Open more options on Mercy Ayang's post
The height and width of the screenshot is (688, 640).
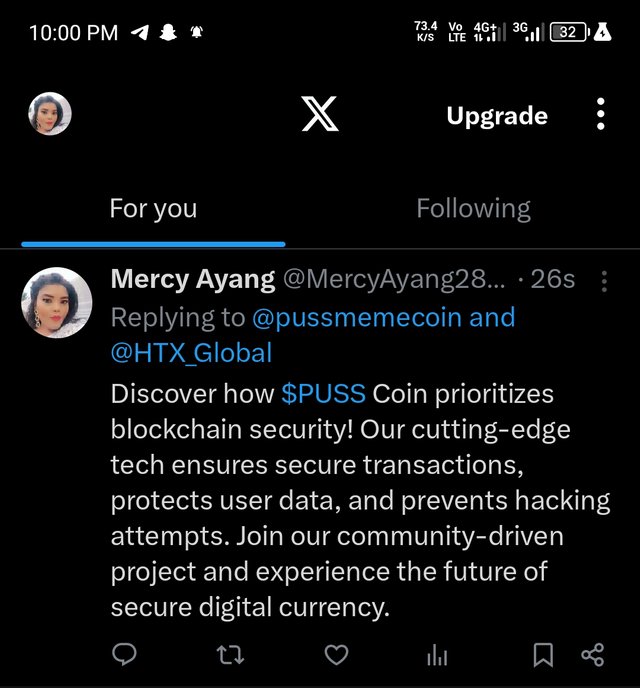(604, 282)
